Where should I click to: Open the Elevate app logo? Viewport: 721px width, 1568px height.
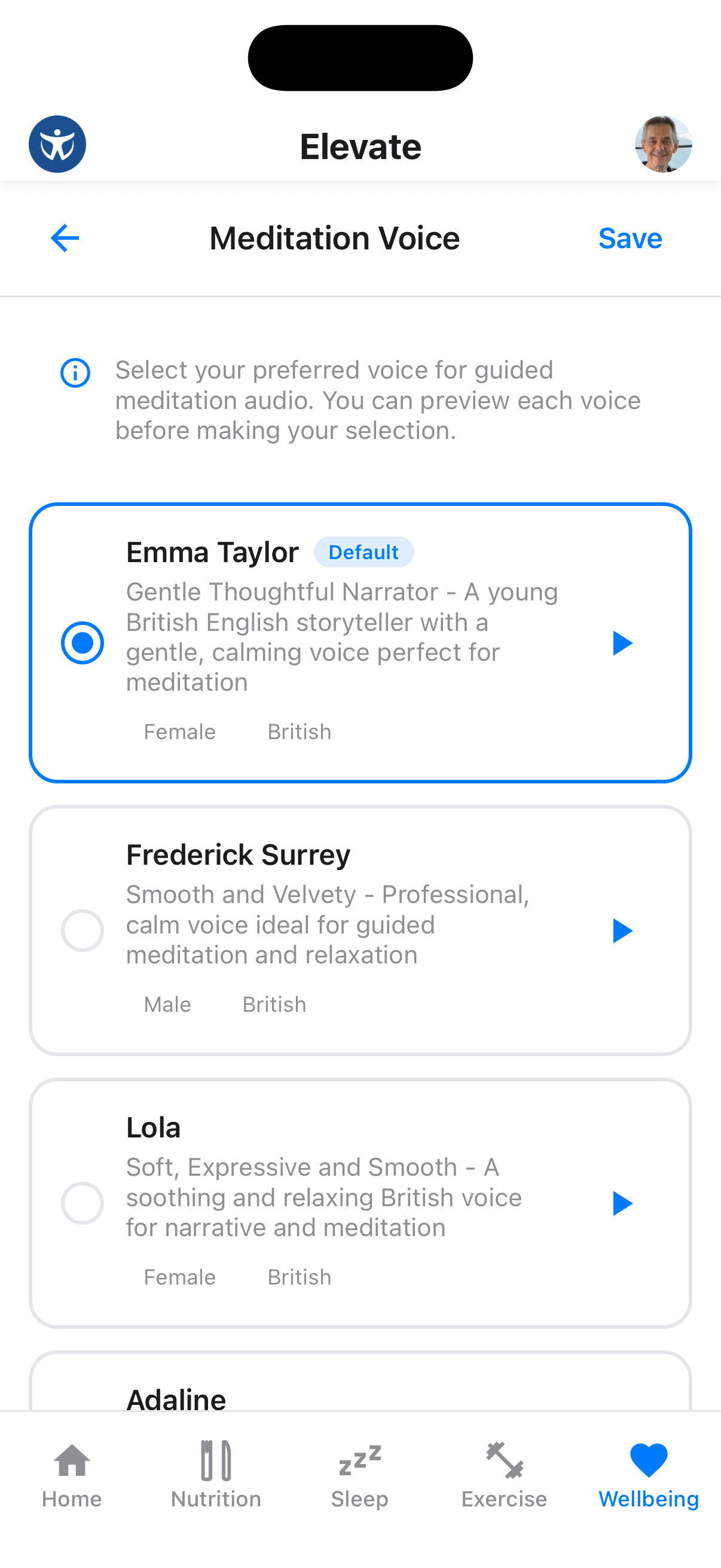(x=57, y=144)
